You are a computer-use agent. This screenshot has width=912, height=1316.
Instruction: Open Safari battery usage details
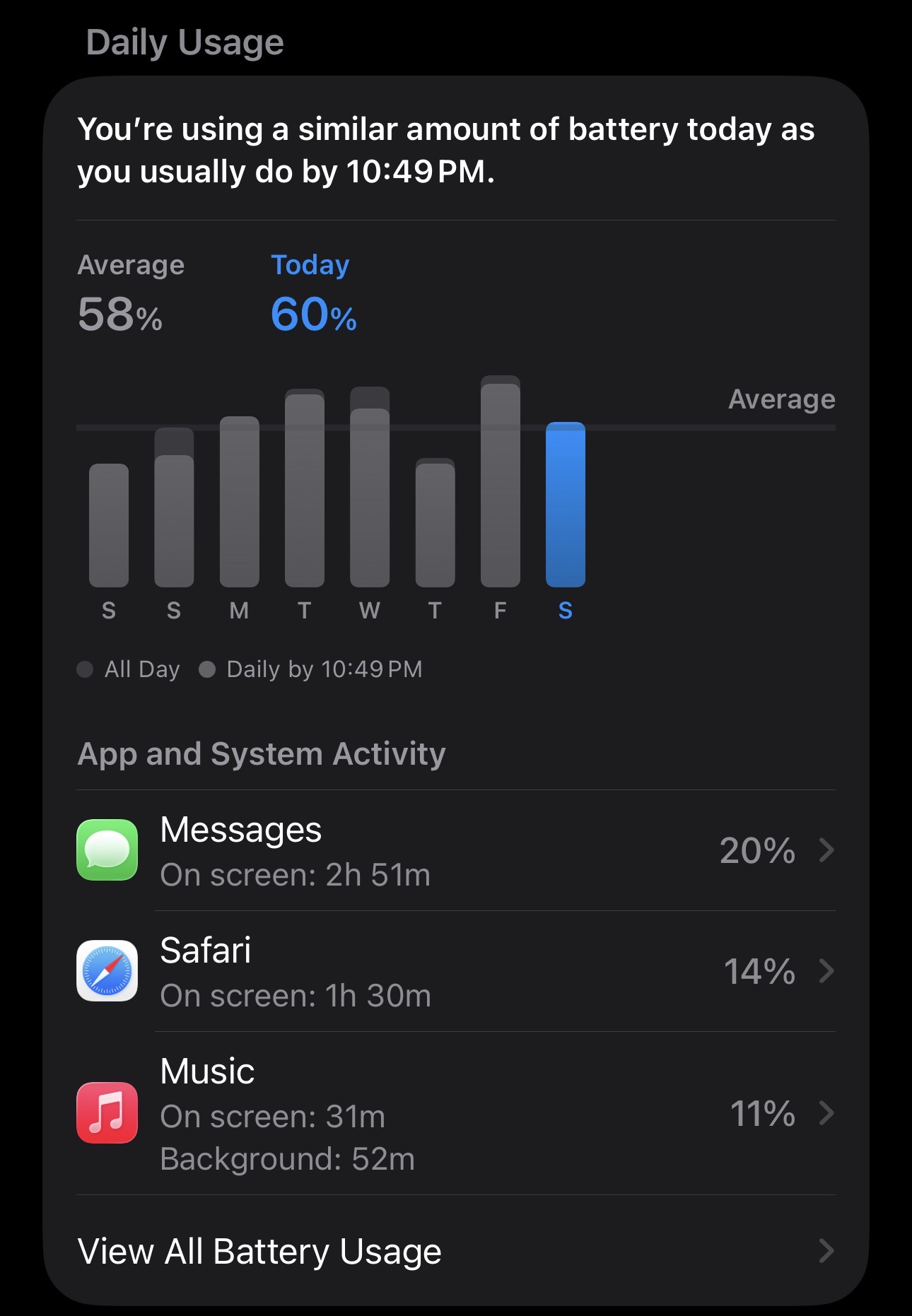pyautogui.click(x=456, y=971)
